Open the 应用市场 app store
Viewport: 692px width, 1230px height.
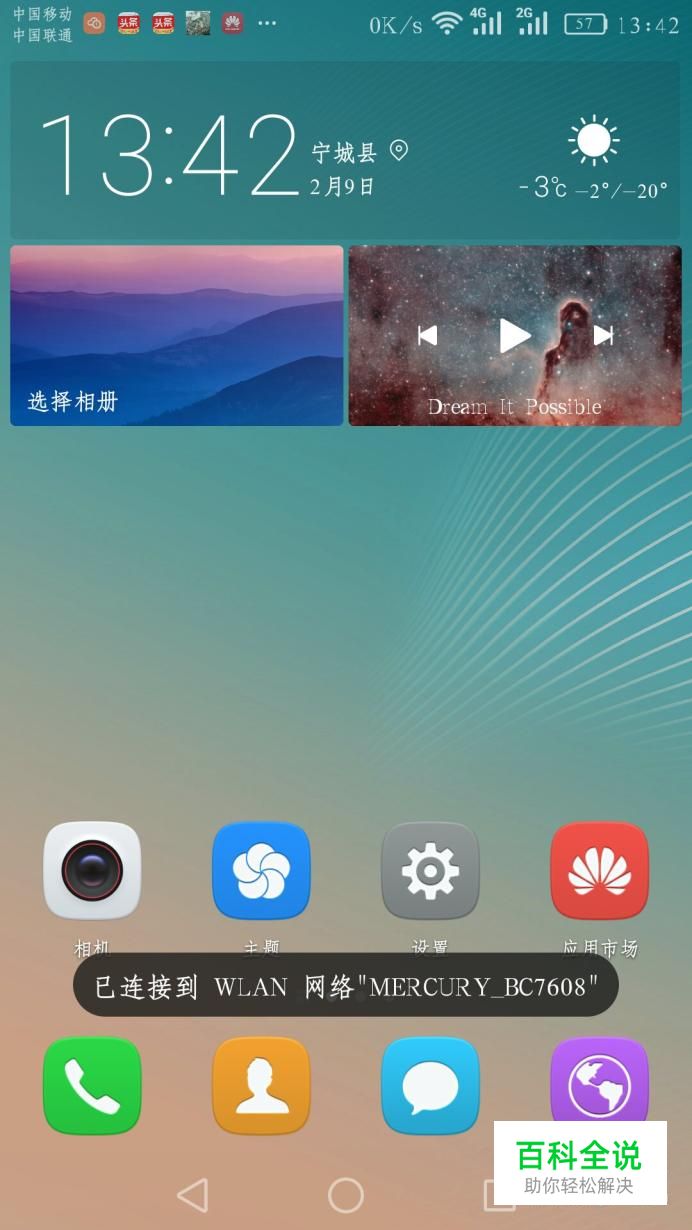(x=600, y=870)
